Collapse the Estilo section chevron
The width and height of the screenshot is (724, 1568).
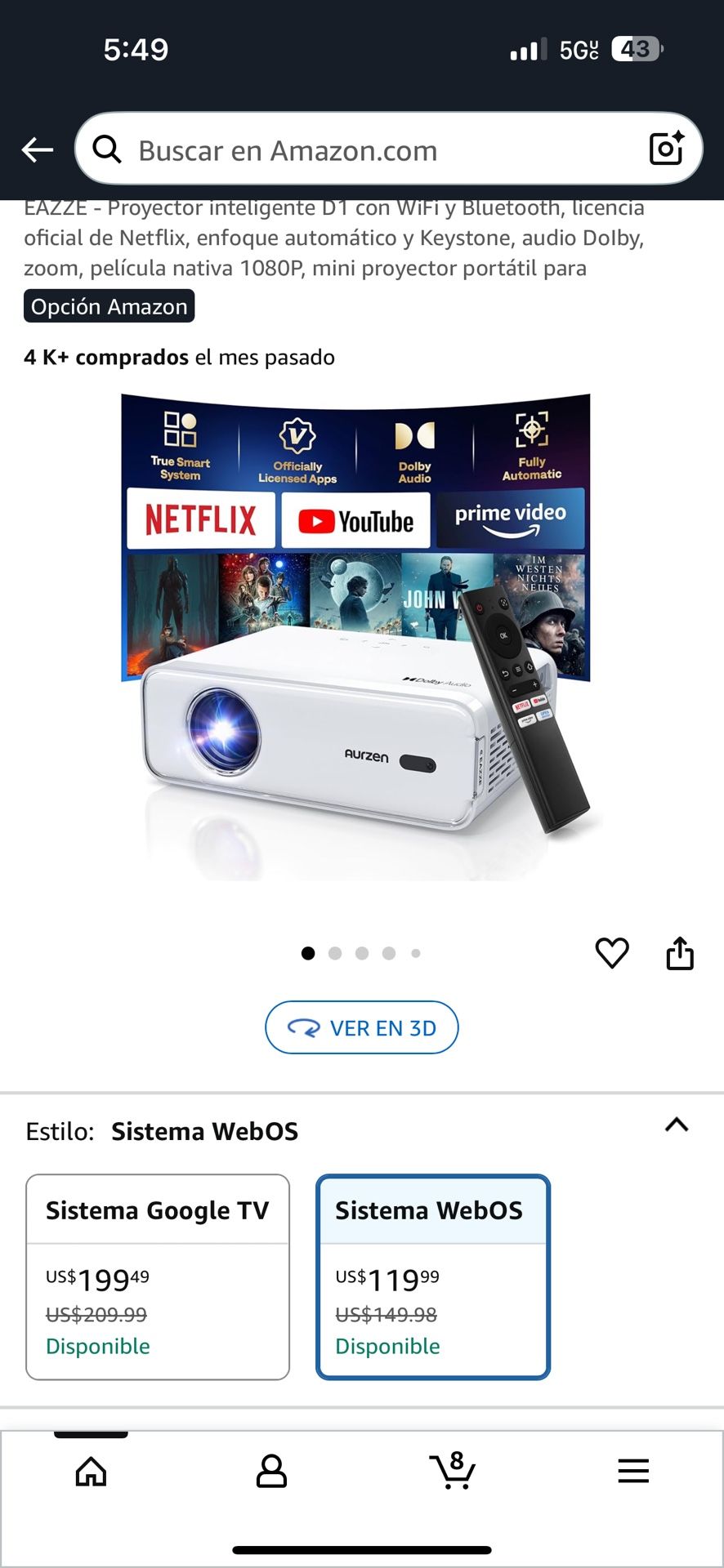click(x=677, y=1125)
